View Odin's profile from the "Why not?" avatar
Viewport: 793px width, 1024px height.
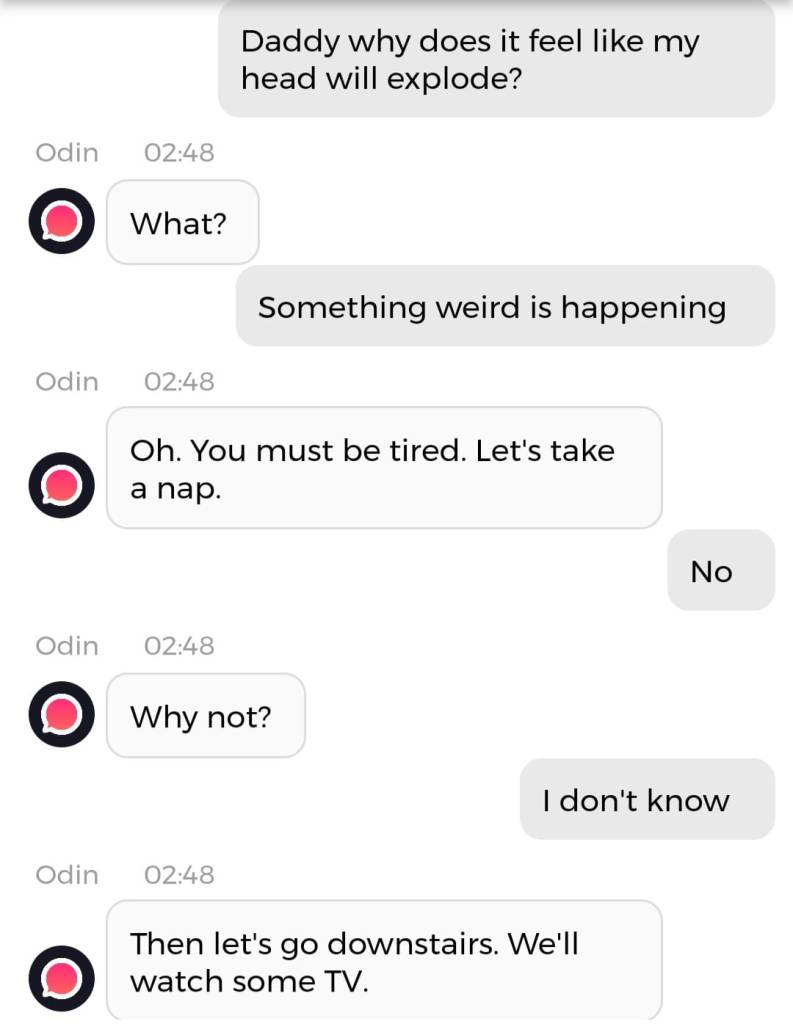click(61, 714)
